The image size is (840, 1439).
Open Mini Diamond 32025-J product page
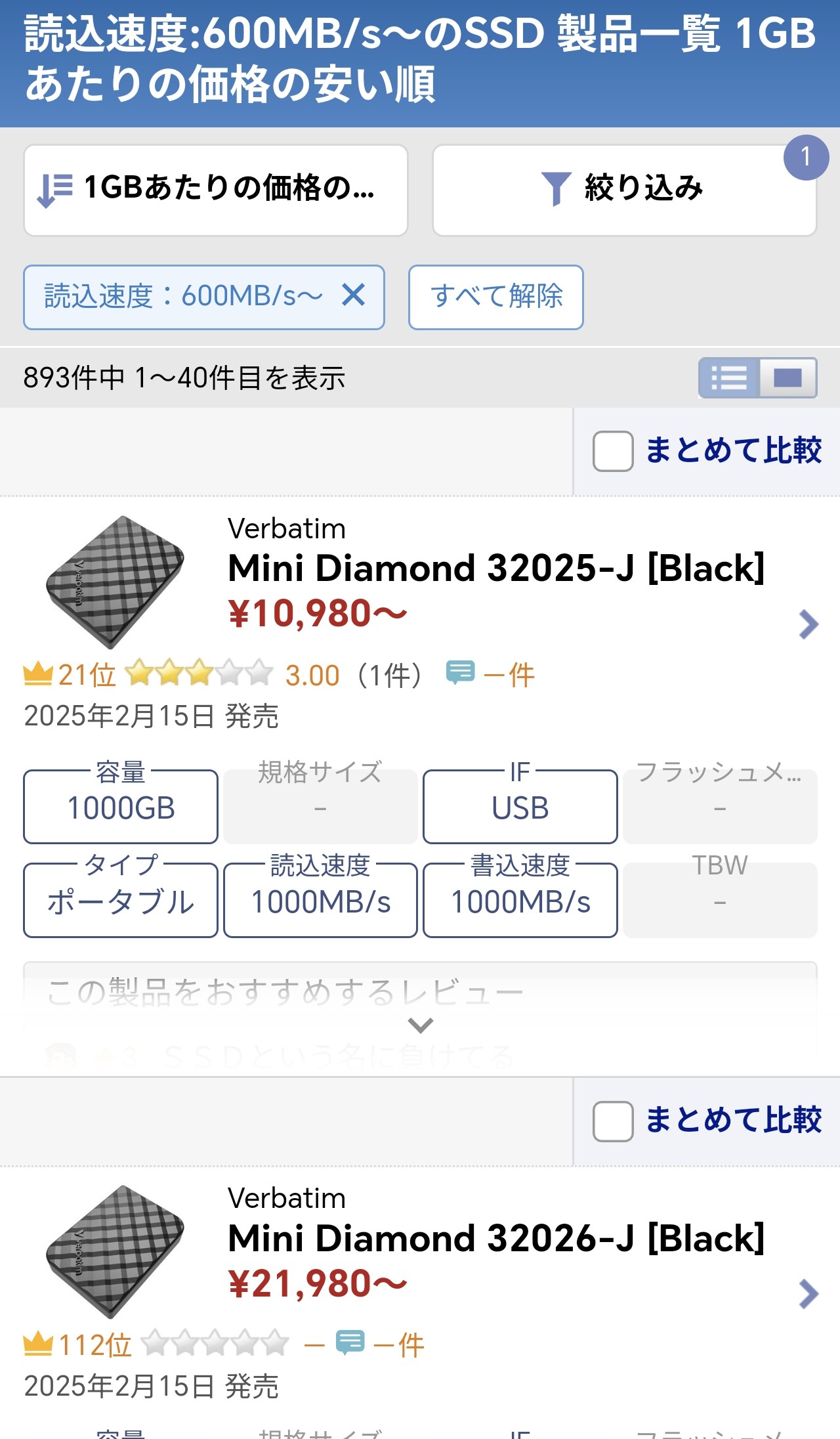[495, 569]
